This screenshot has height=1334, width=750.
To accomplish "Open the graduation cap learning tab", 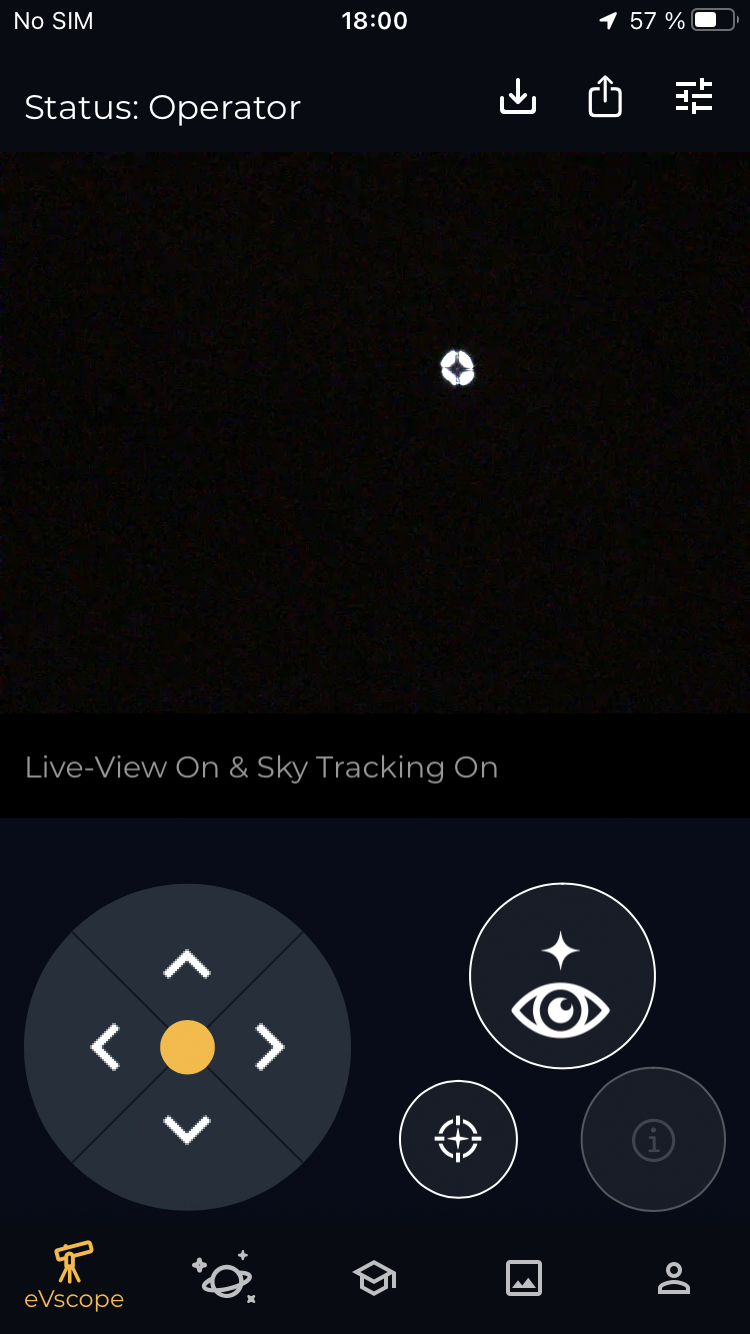I will (374, 1278).
